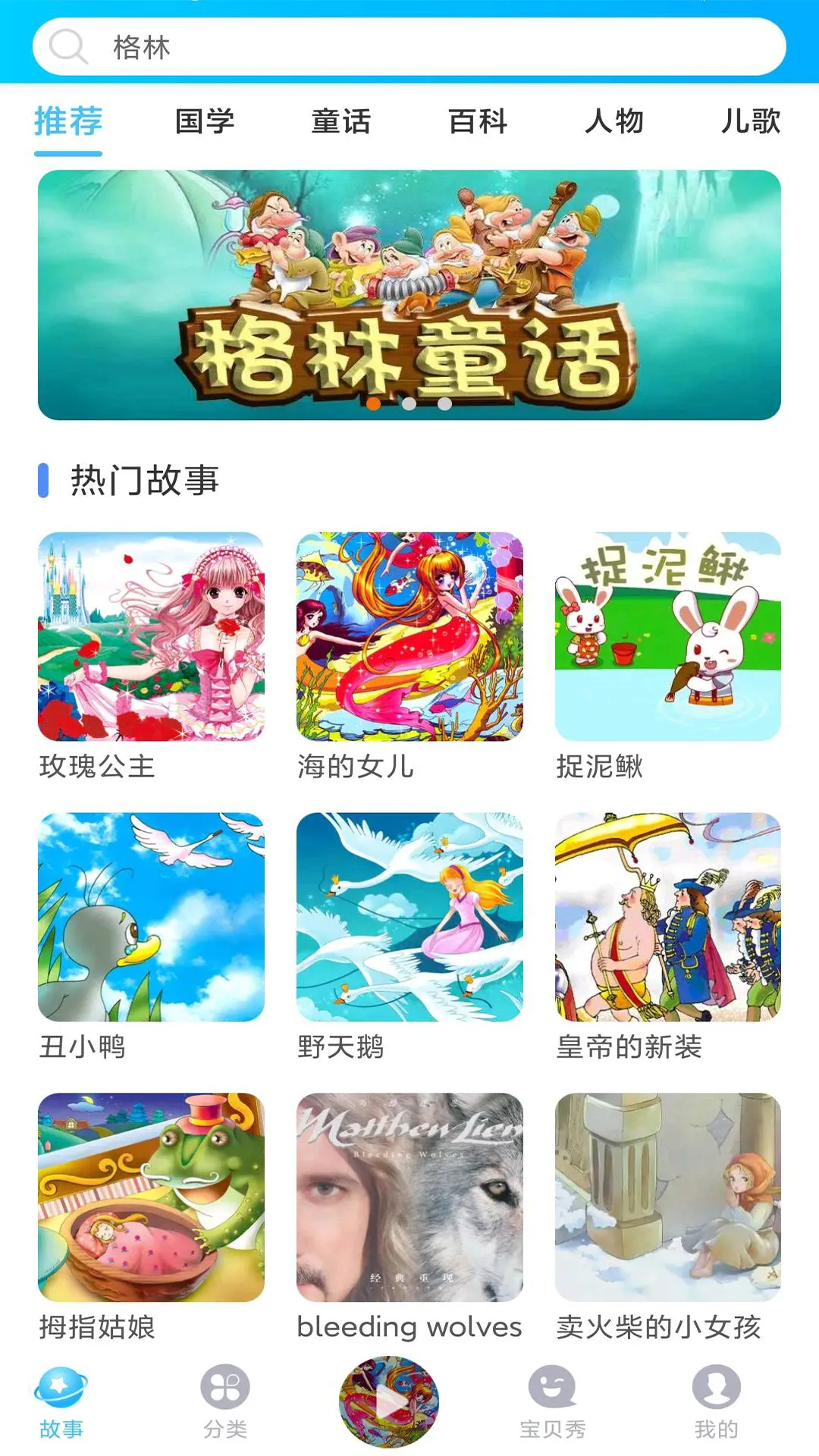Viewport: 819px width, 1456px height.
Task: Open the 百科 section
Action: click(x=478, y=122)
